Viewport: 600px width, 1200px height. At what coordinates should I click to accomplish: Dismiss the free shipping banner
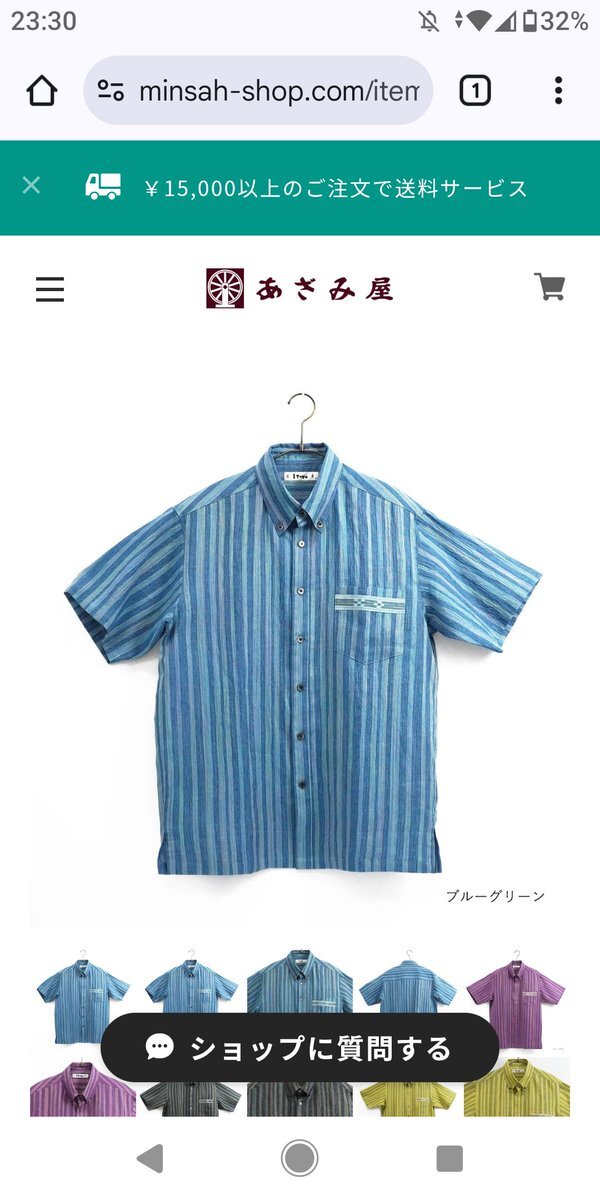[x=32, y=185]
